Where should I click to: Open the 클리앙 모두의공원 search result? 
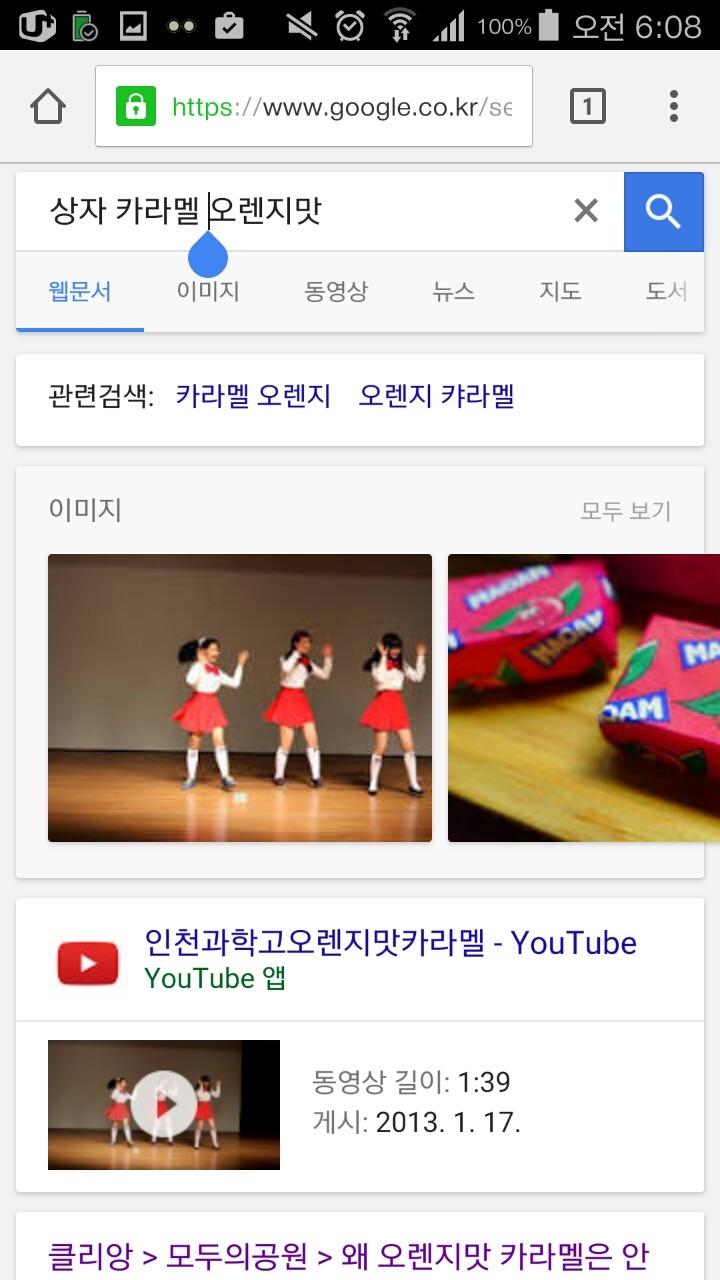coord(348,1256)
